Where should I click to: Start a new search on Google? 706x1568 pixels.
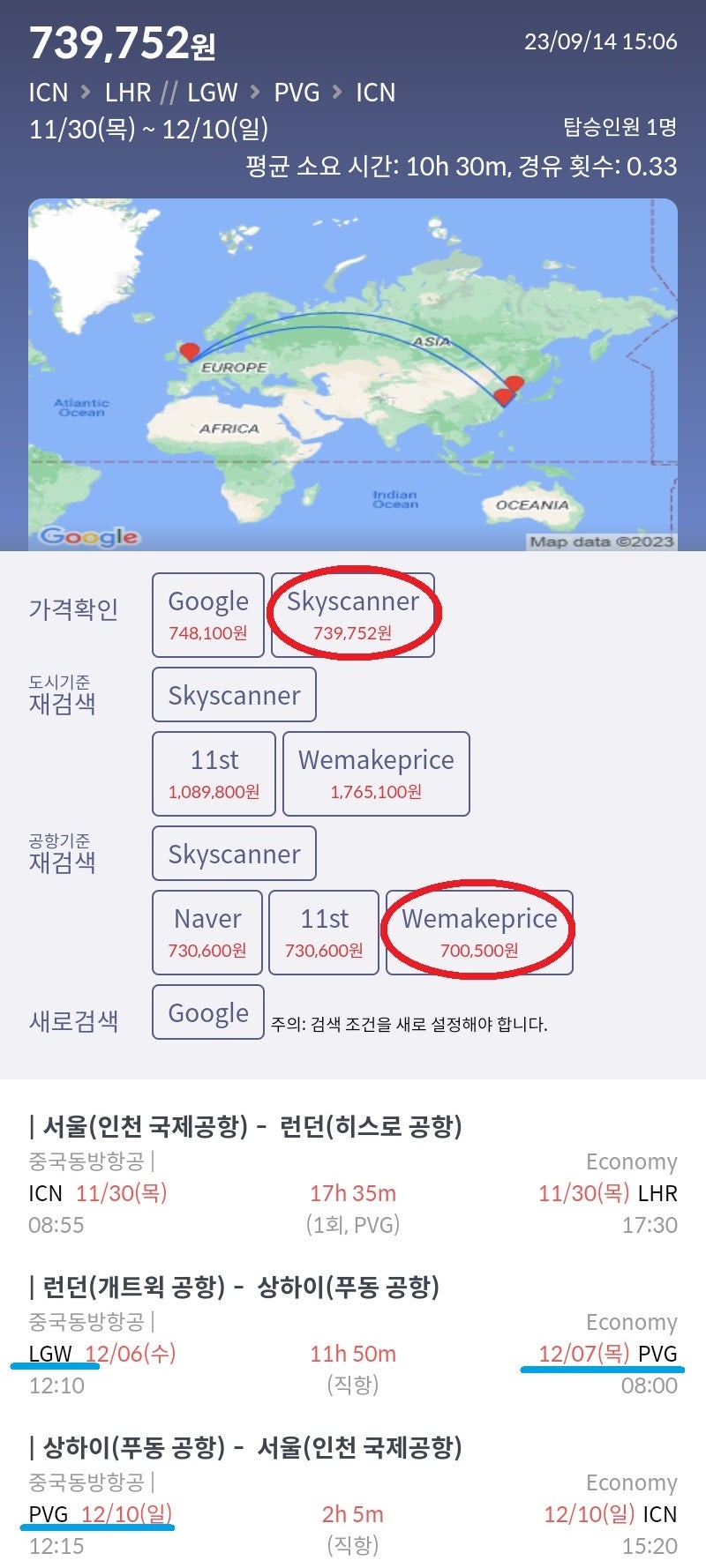208,1012
